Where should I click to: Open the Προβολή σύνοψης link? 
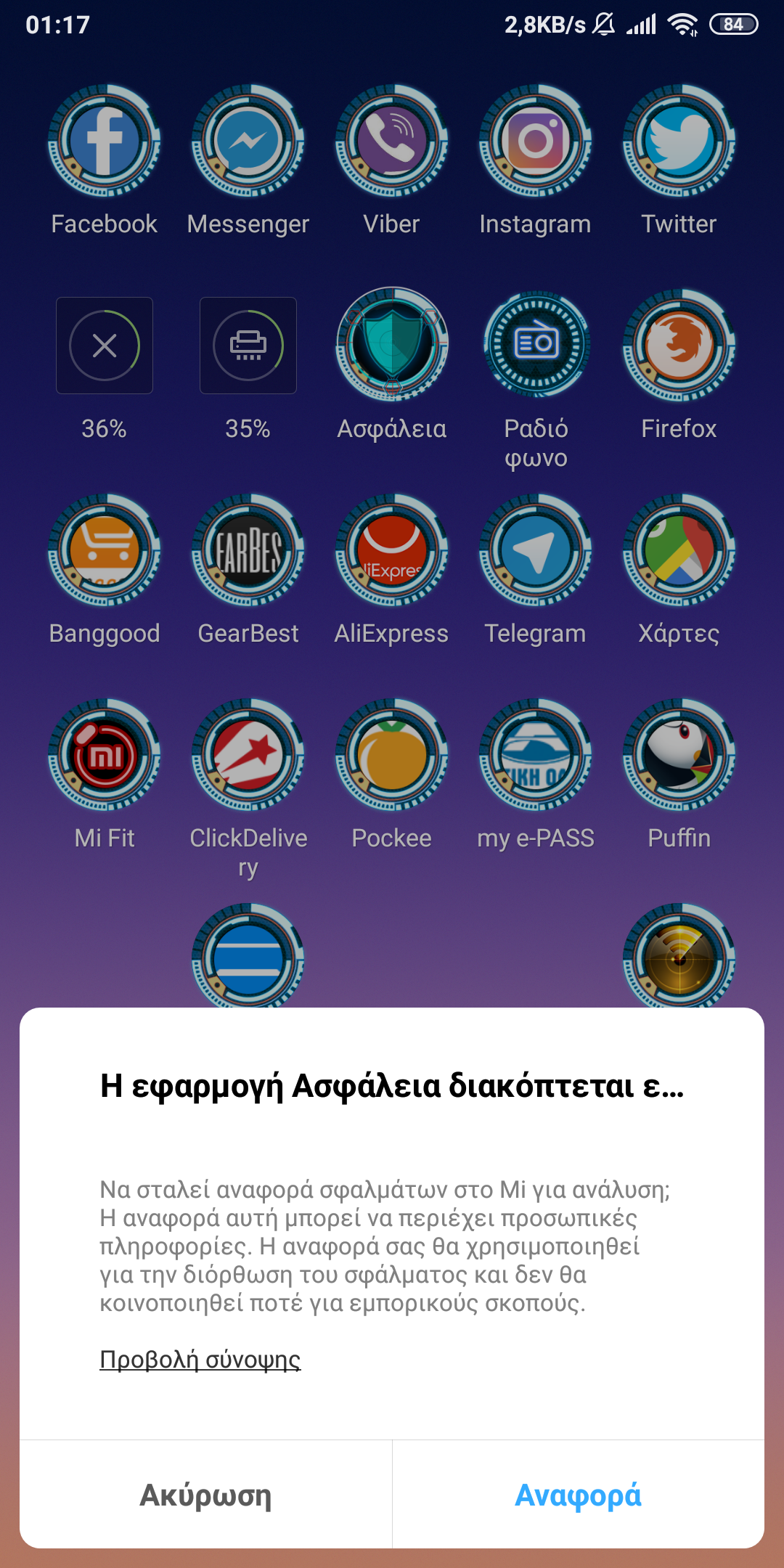[200, 1359]
